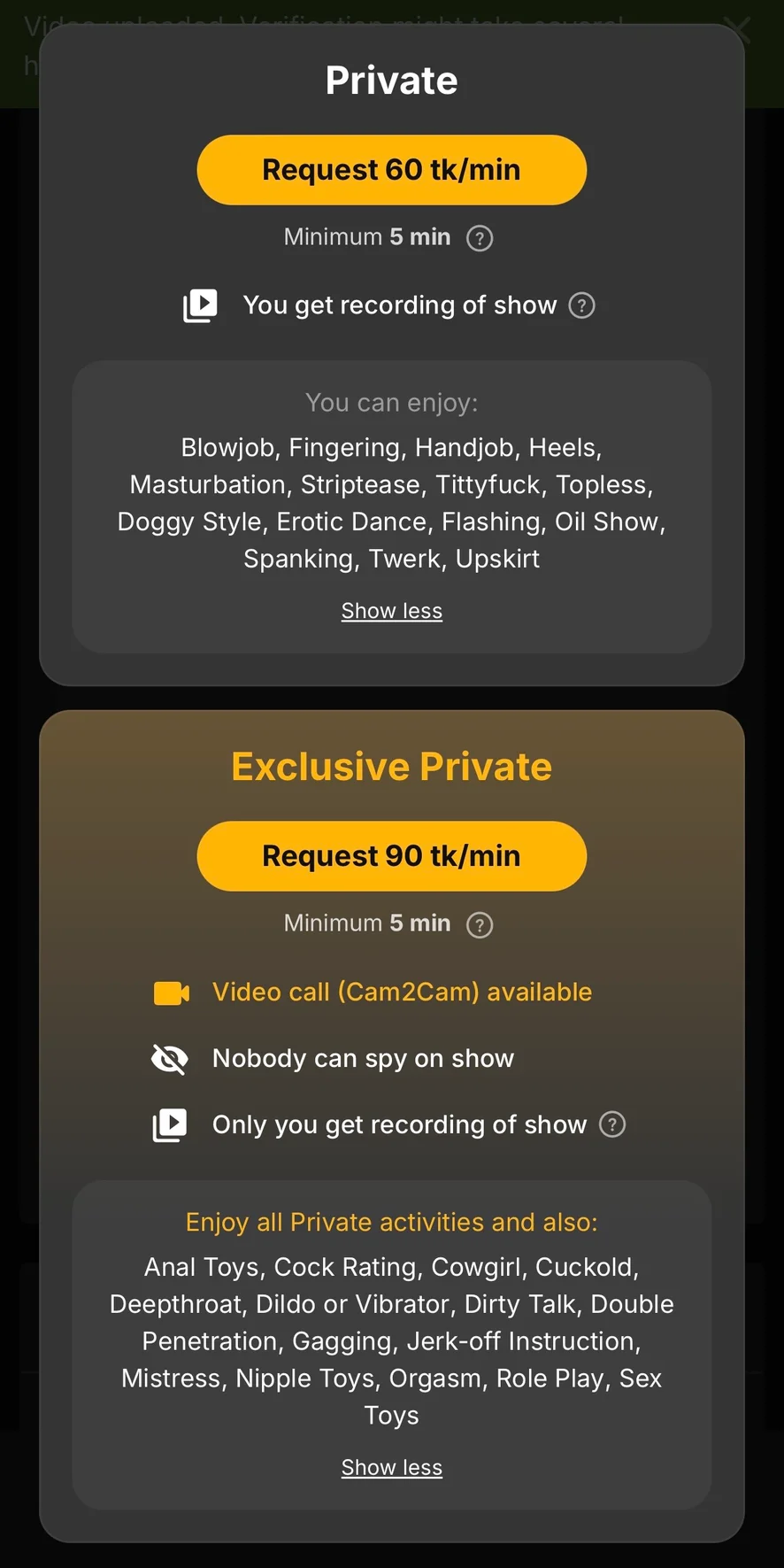Screen dimensions: 784x1568
Task: Request the 90 tk/min Exclusive Private show
Action: 391,856
